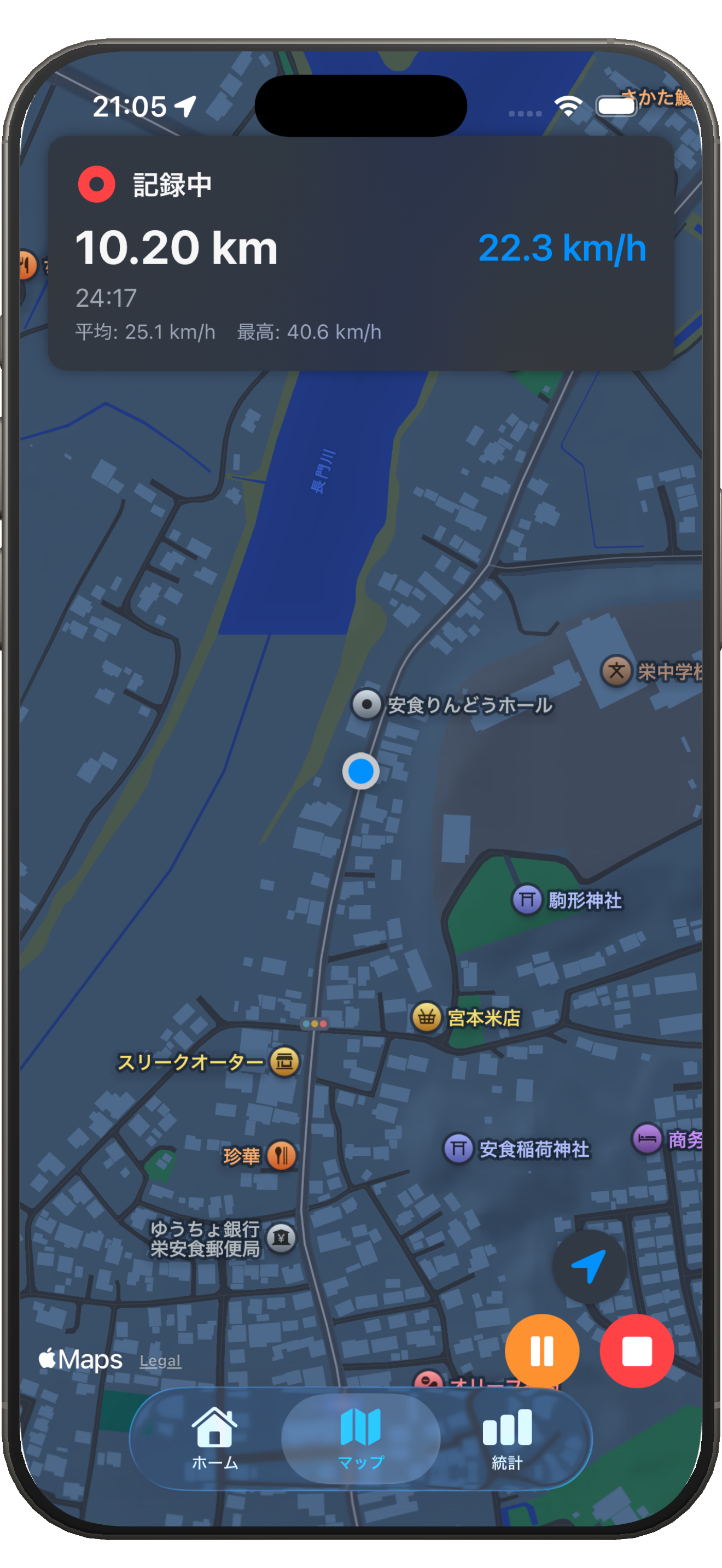Viewport: 722px width, 1568px height.
Task: Select the 駒形神社 shrine pin
Action: pos(527,899)
